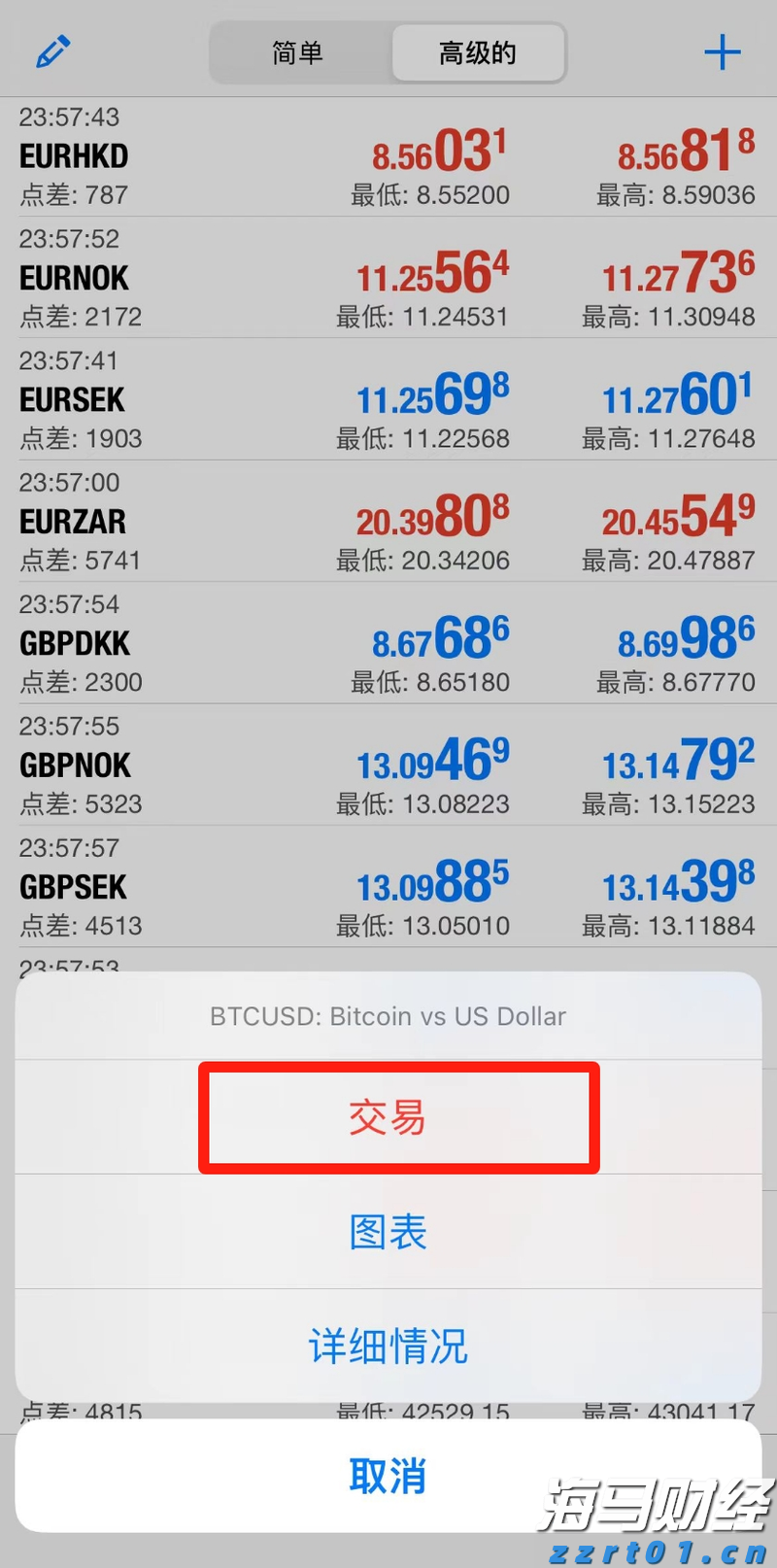This screenshot has height=1568, width=777.
Task: Open the symbol edit pencil icon
Action: click(x=53, y=51)
